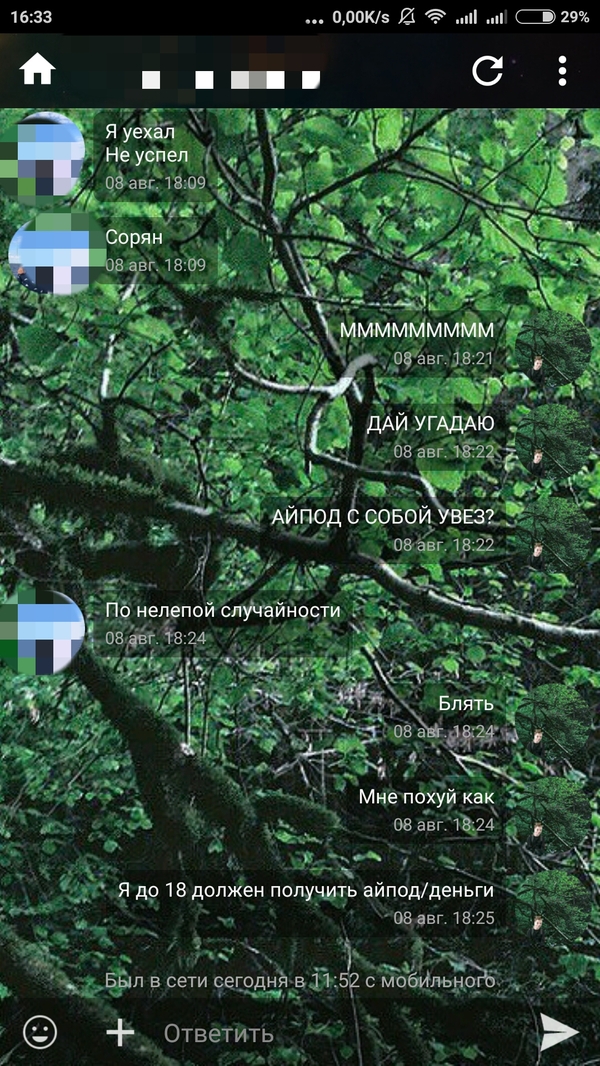
Task: Send the message with arrow icon
Action: [559, 1031]
